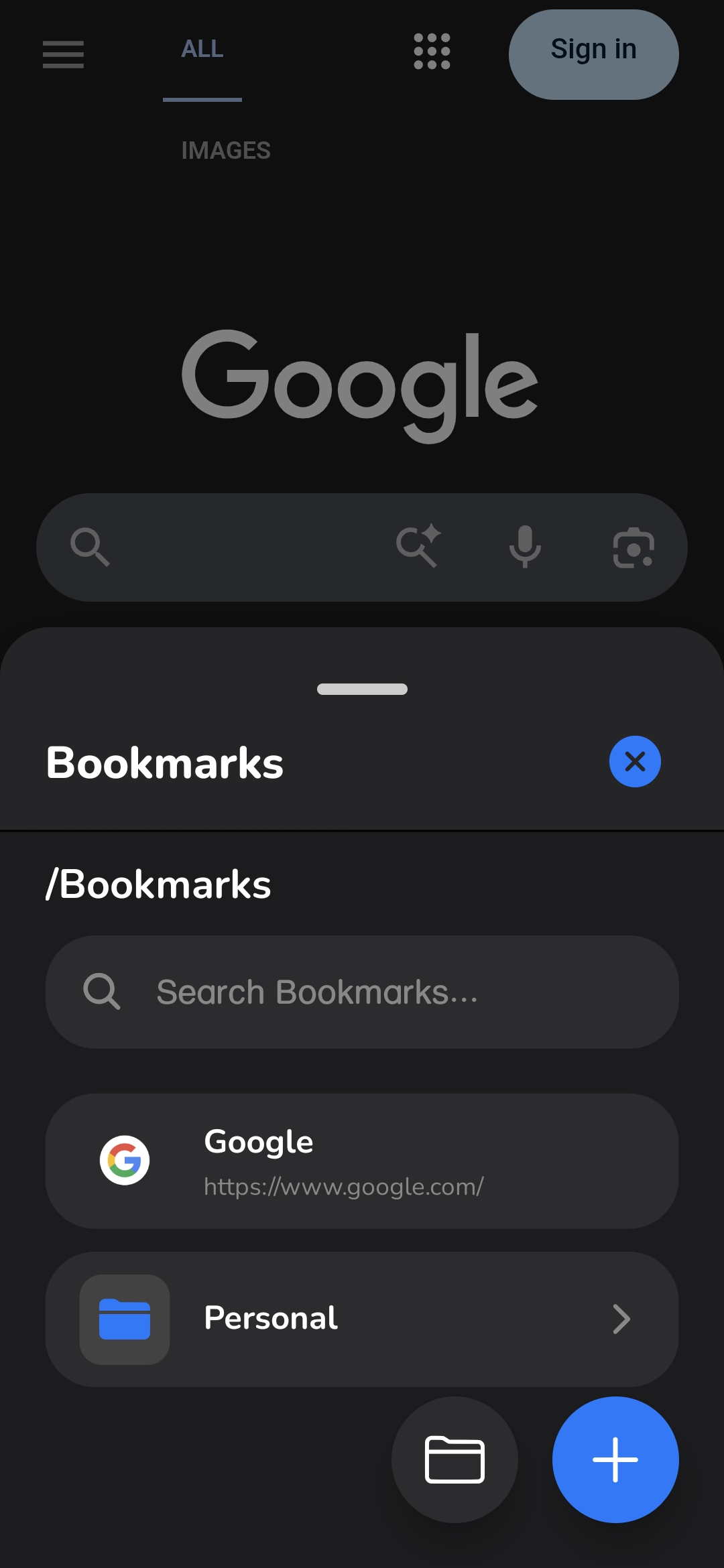Tap the Google favicon on the bookmark
The height and width of the screenshot is (1568, 724).
click(125, 1161)
